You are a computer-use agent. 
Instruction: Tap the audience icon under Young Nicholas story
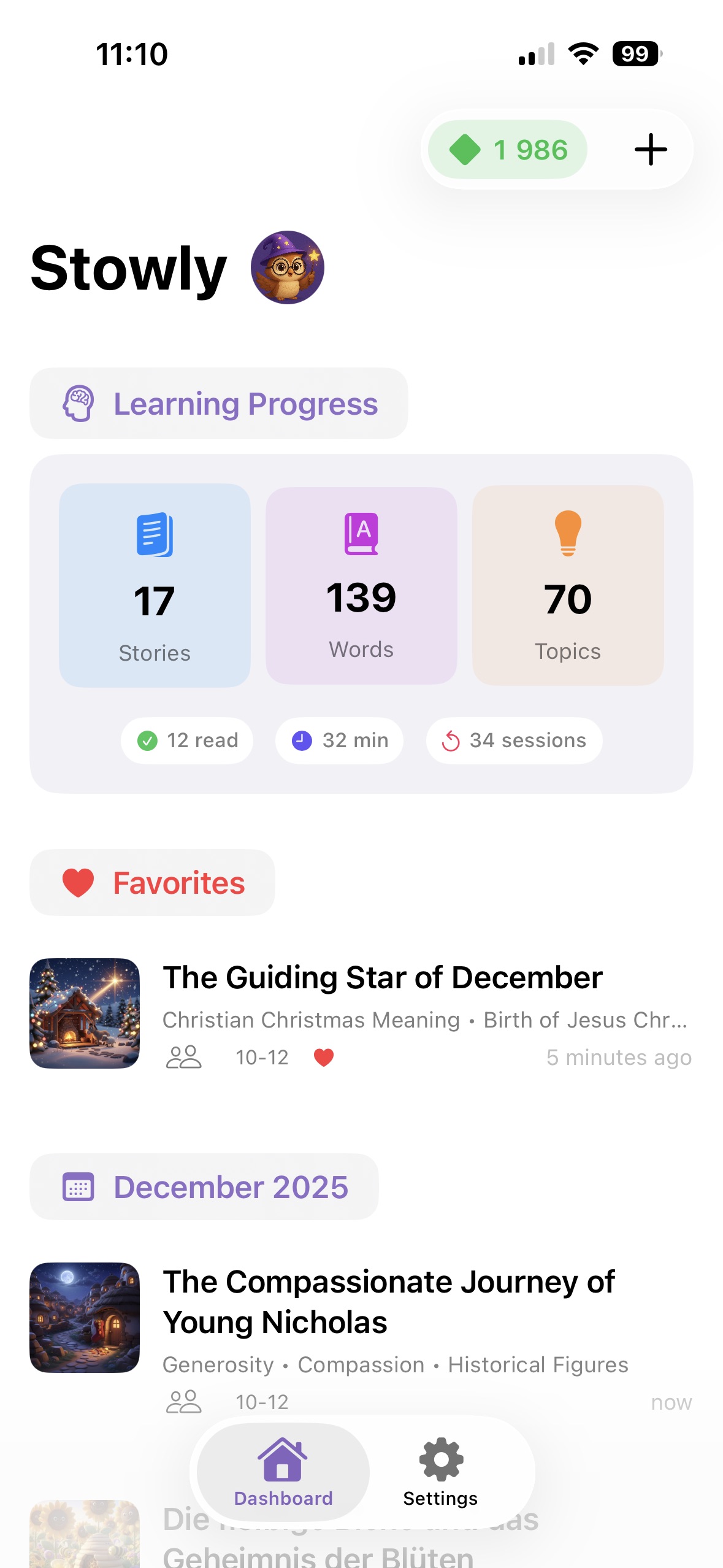coord(185,1402)
